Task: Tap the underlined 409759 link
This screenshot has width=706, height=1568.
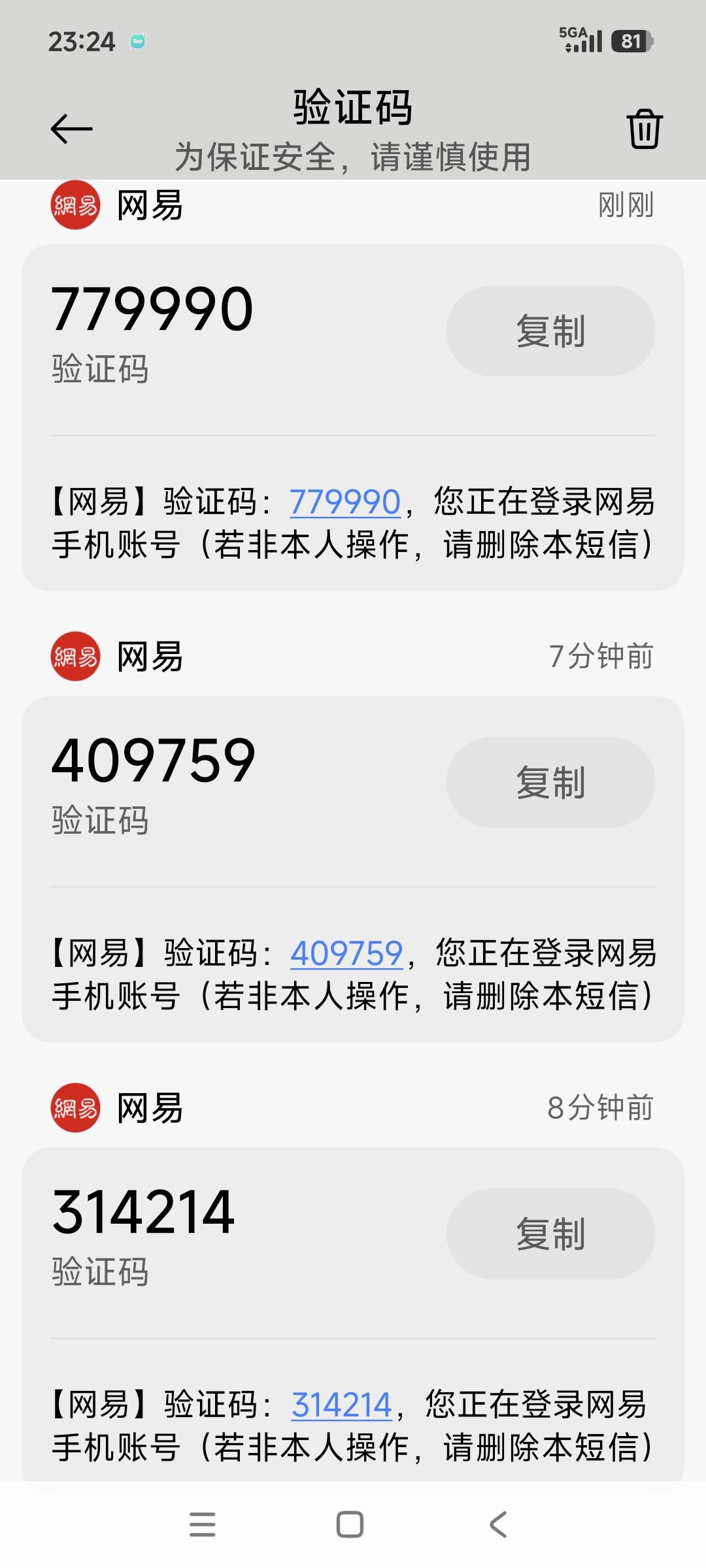Action: coord(346,954)
